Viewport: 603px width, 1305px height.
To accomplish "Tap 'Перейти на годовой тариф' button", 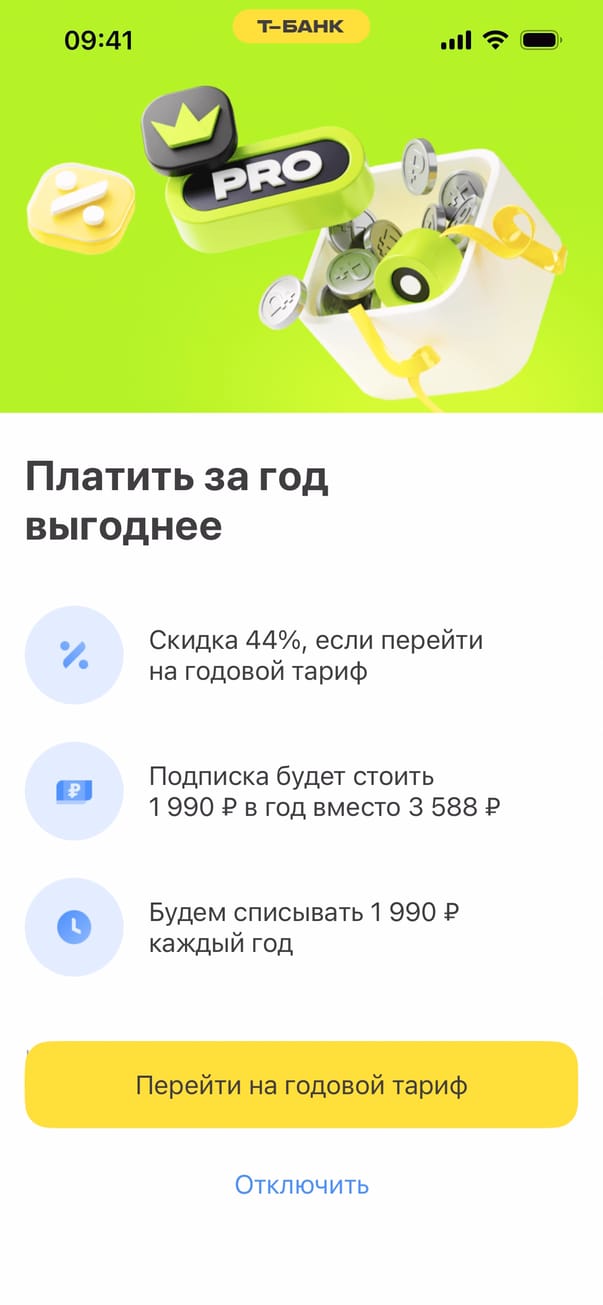I will [301, 1085].
